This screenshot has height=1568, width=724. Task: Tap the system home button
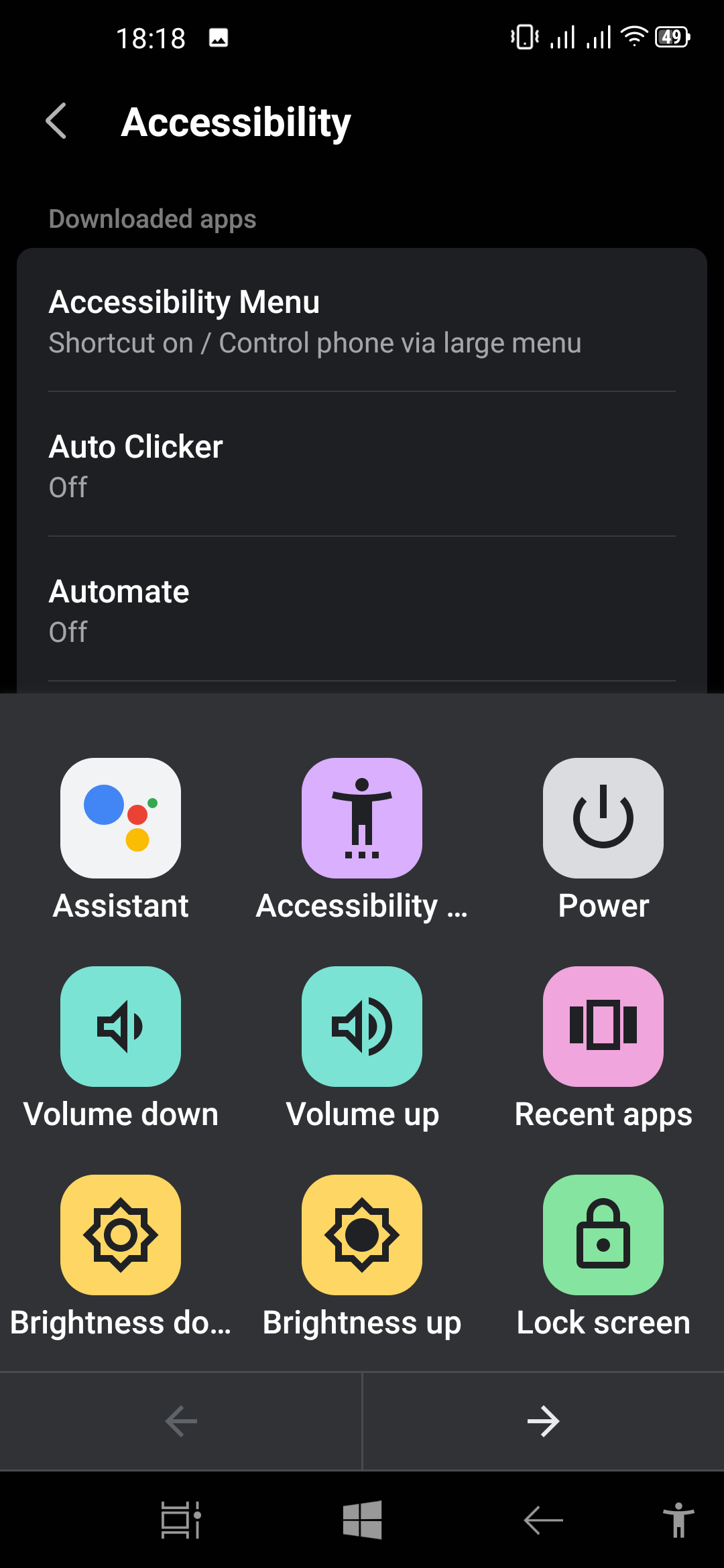click(362, 1520)
